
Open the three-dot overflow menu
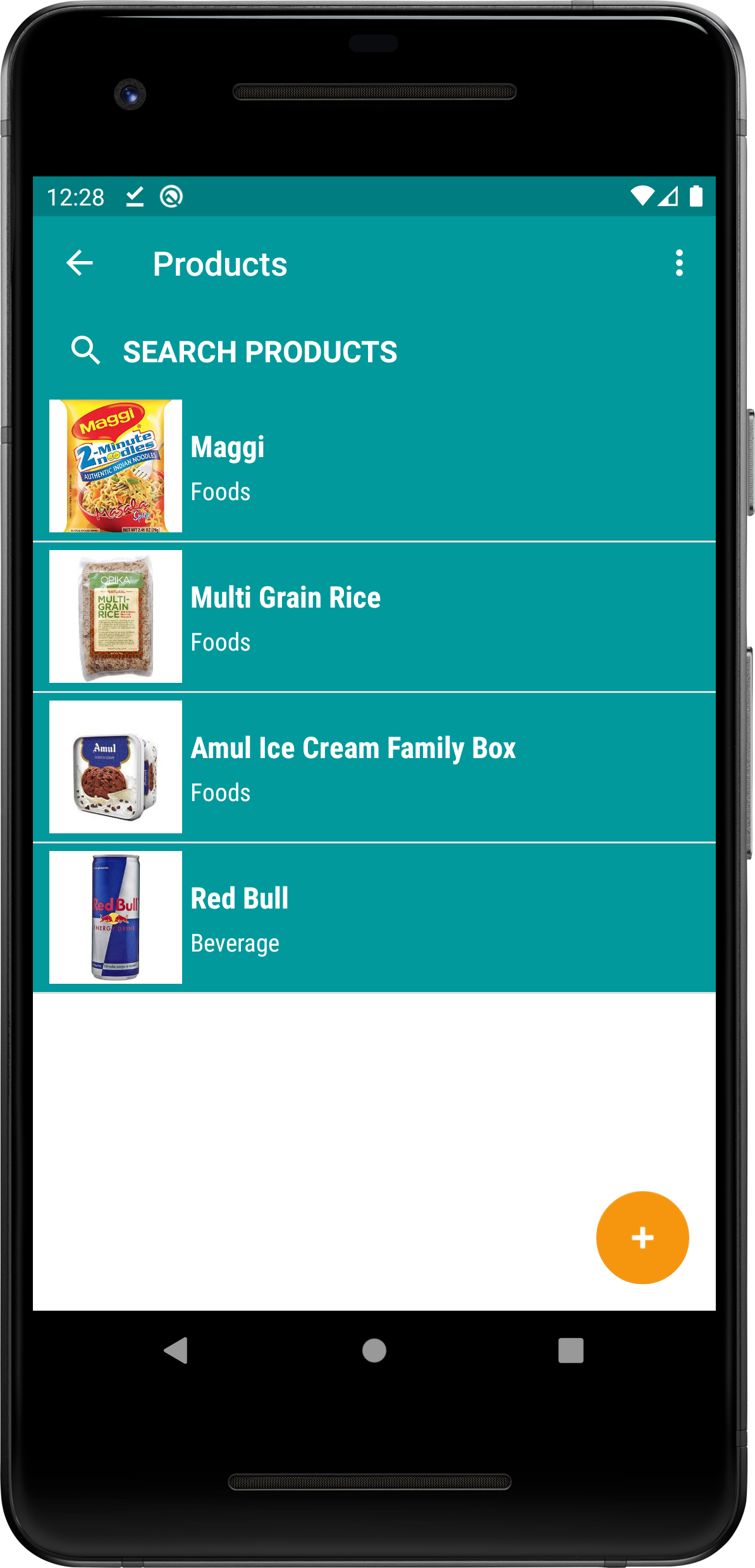coord(679,263)
